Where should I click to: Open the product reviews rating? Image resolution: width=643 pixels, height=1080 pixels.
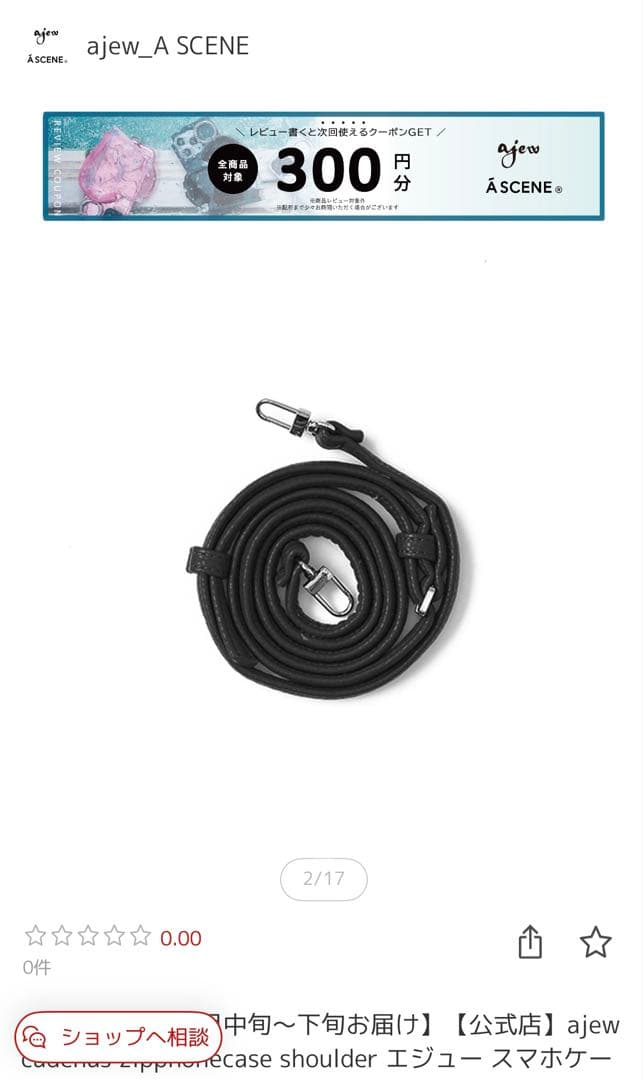[112, 937]
